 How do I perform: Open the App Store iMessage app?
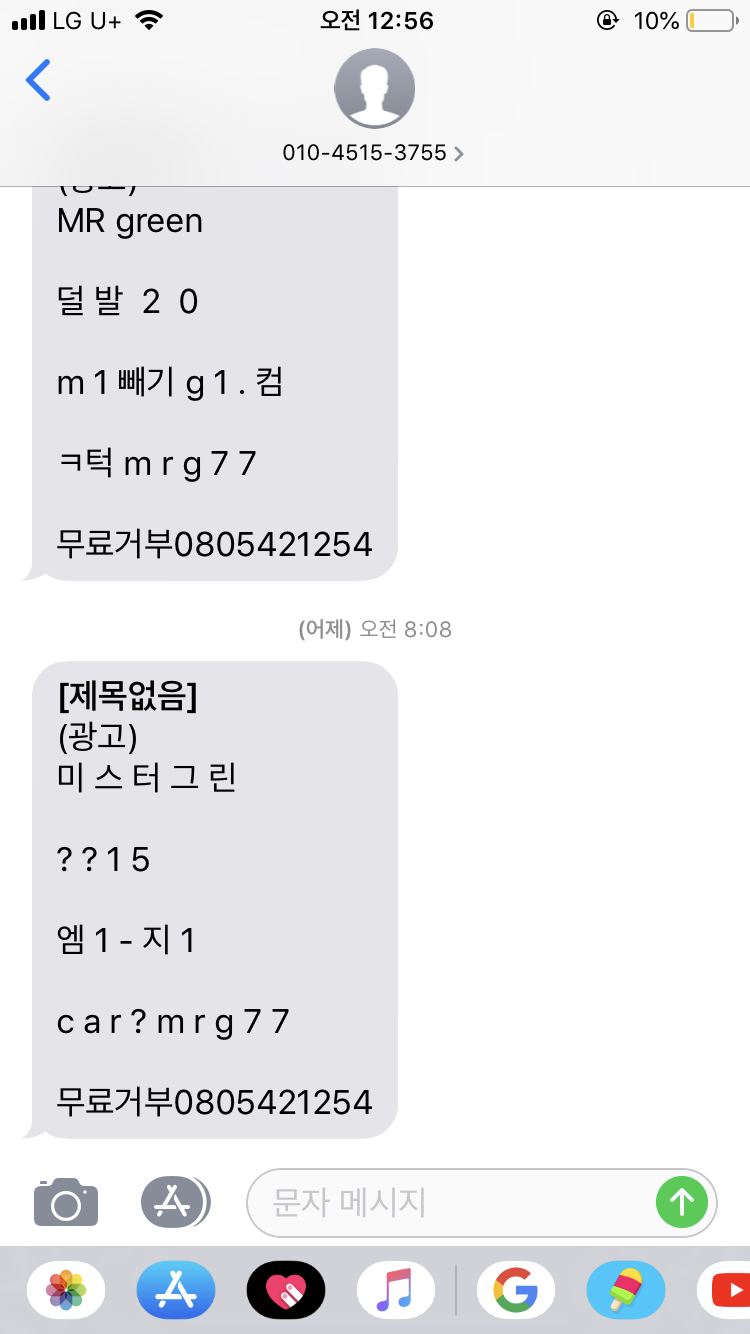tap(176, 1289)
